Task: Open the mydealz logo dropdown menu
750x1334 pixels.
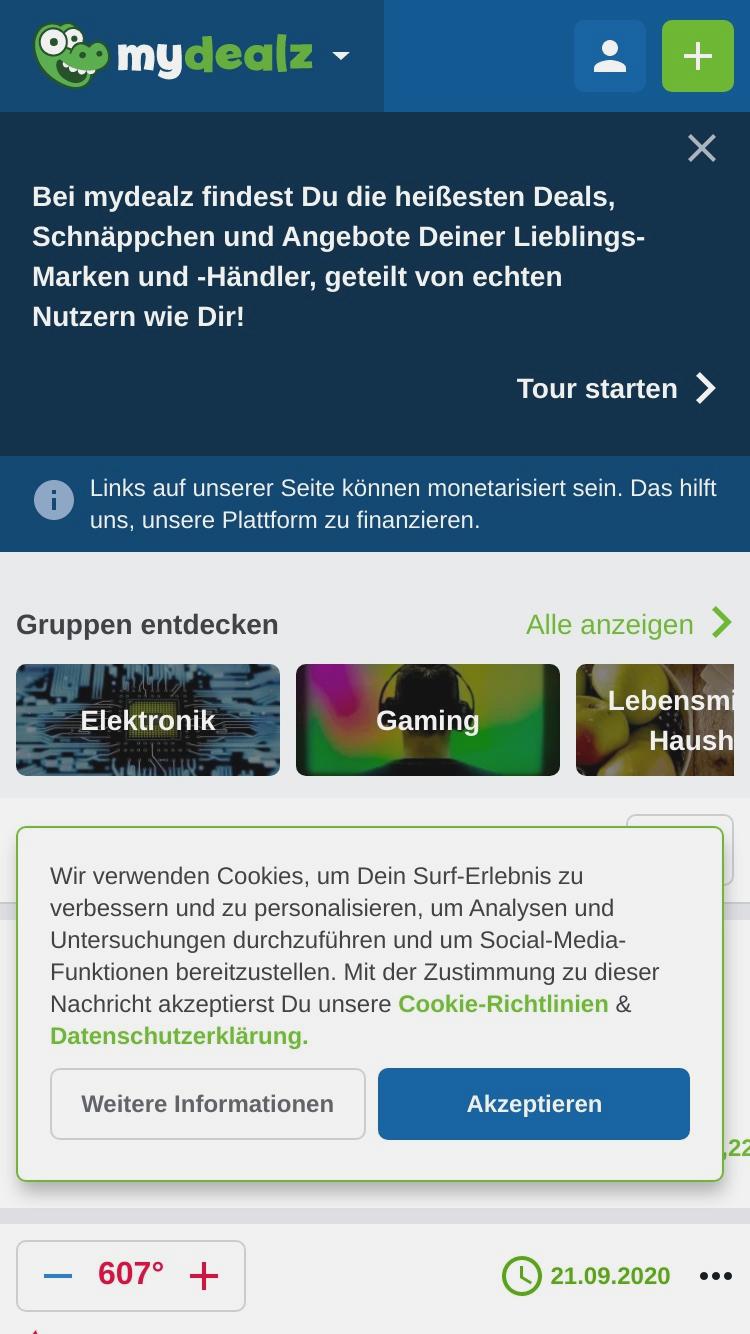Action: pos(340,56)
